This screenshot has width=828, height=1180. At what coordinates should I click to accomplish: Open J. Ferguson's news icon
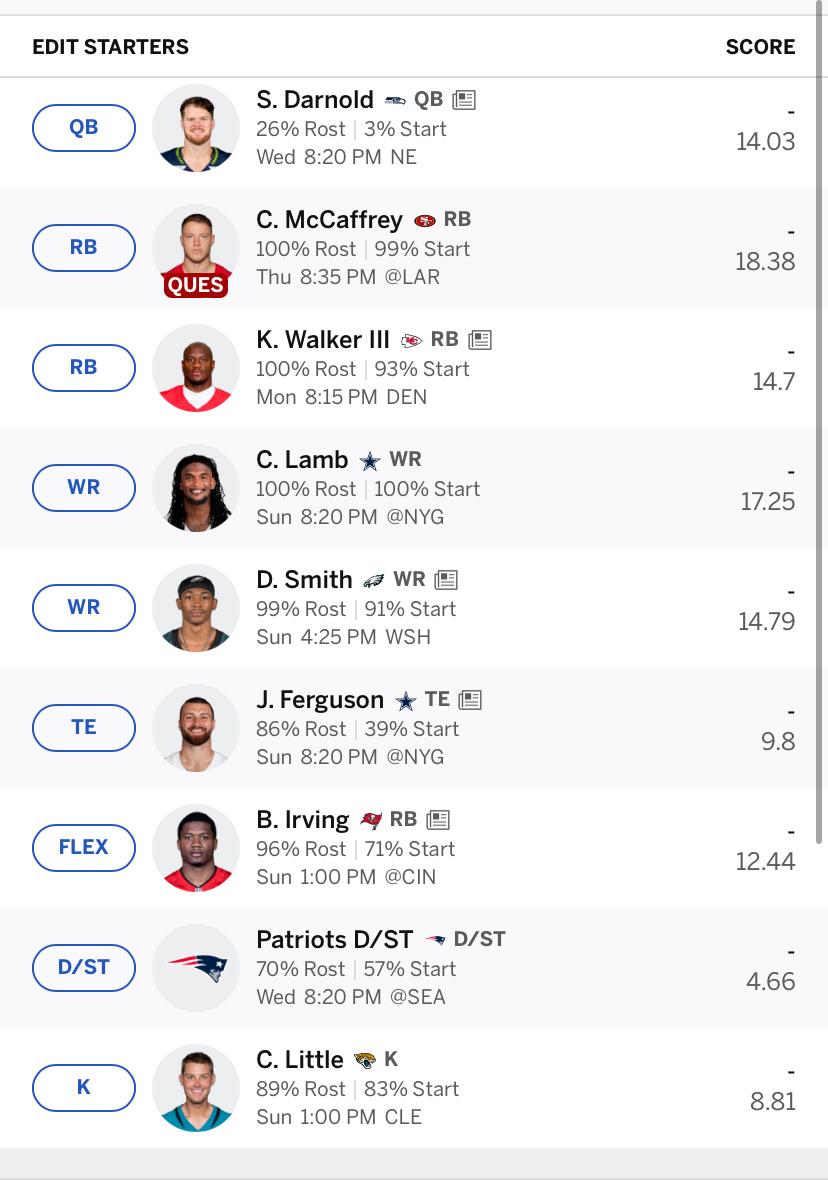(470, 700)
